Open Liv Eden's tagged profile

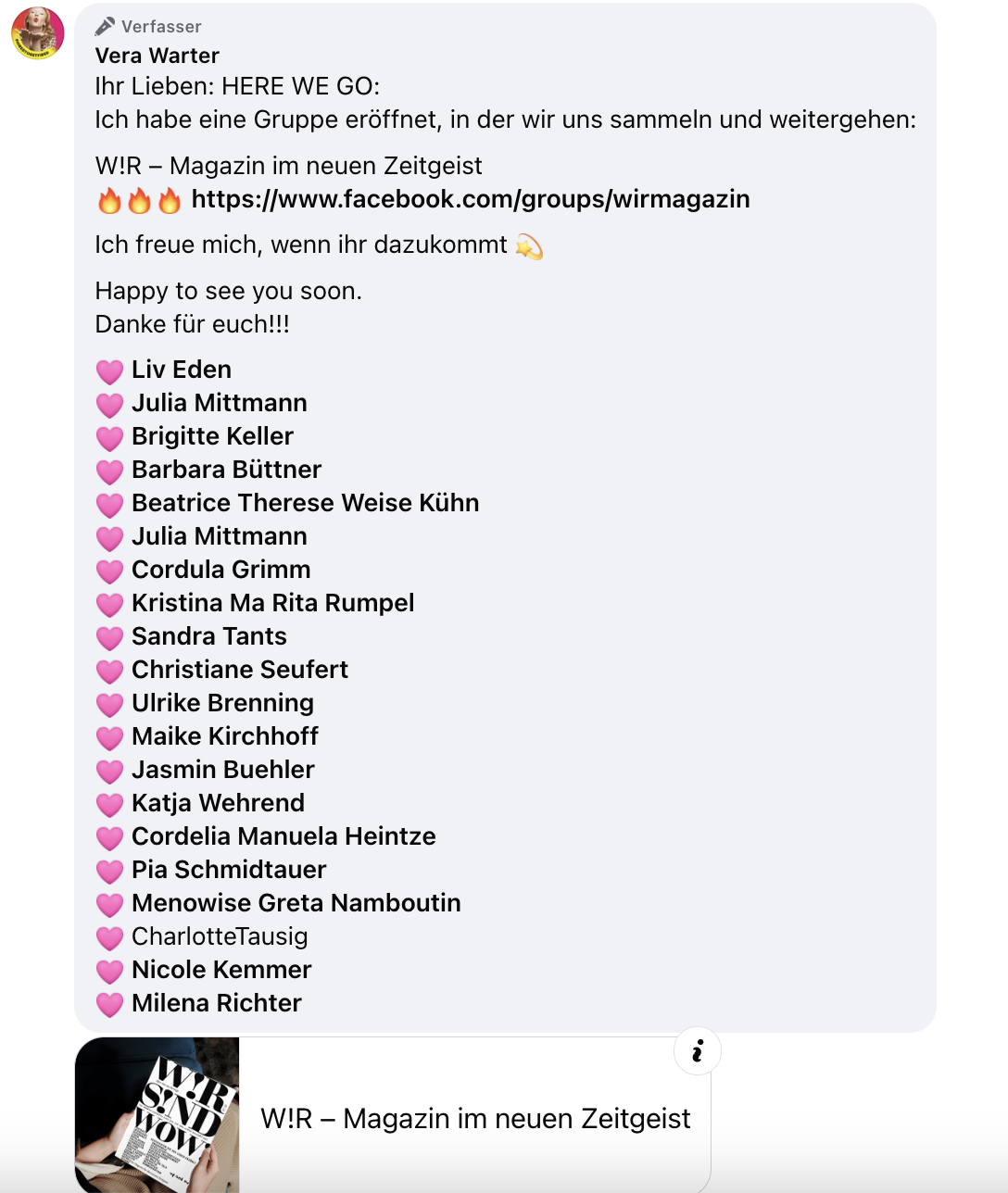pos(182,370)
